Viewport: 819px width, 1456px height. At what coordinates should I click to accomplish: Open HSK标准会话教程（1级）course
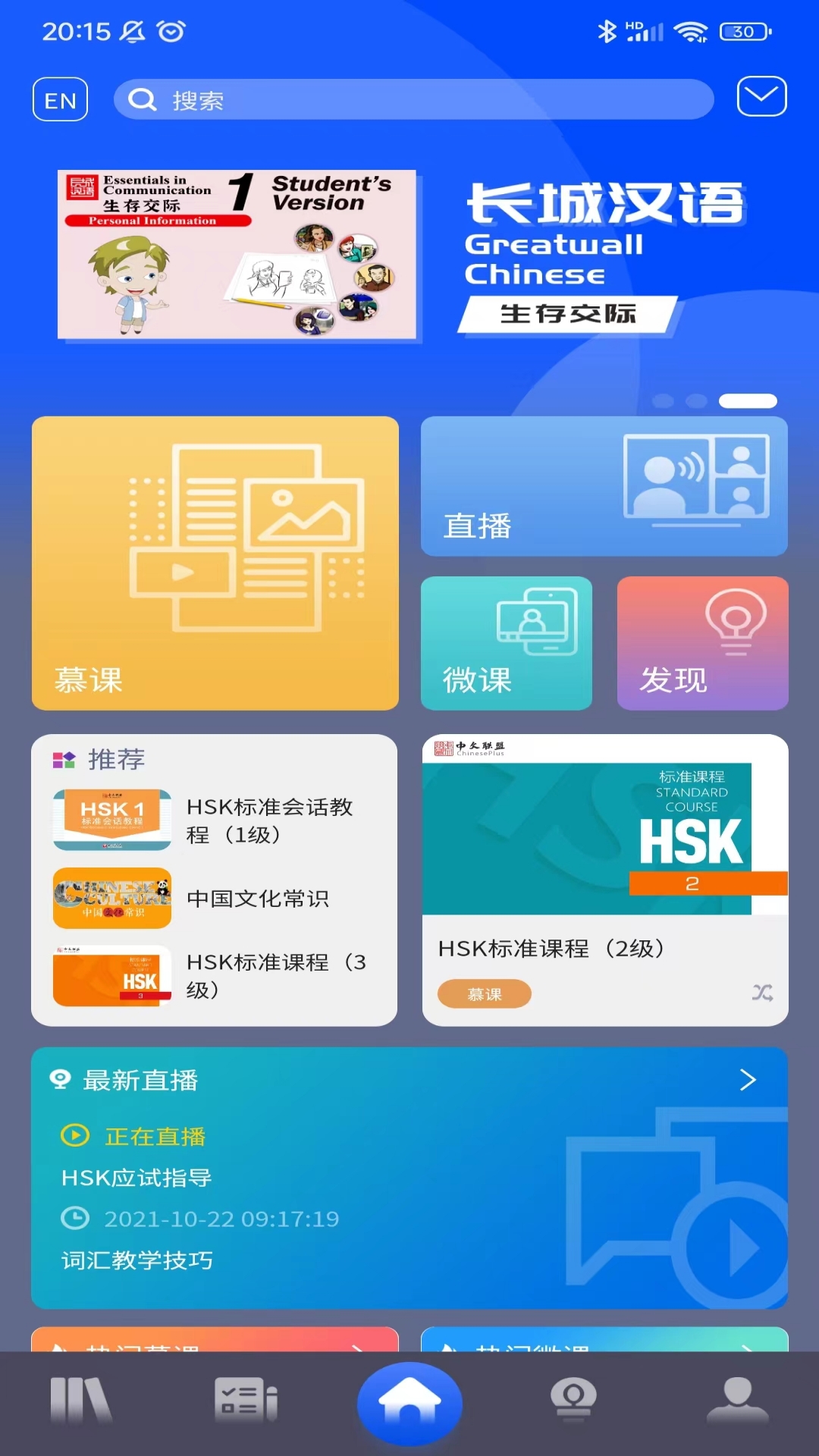(x=212, y=821)
